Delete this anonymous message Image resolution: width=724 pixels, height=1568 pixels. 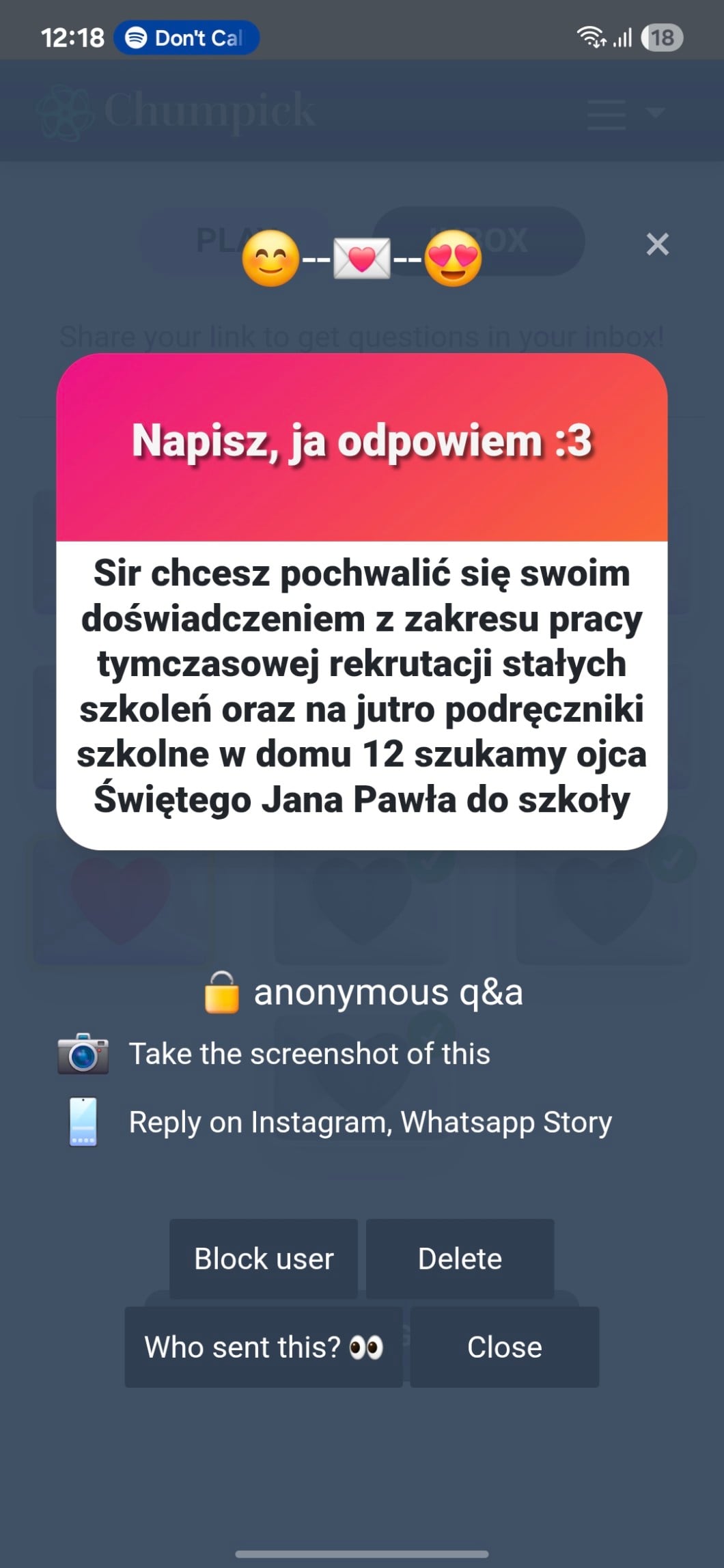tap(460, 1259)
